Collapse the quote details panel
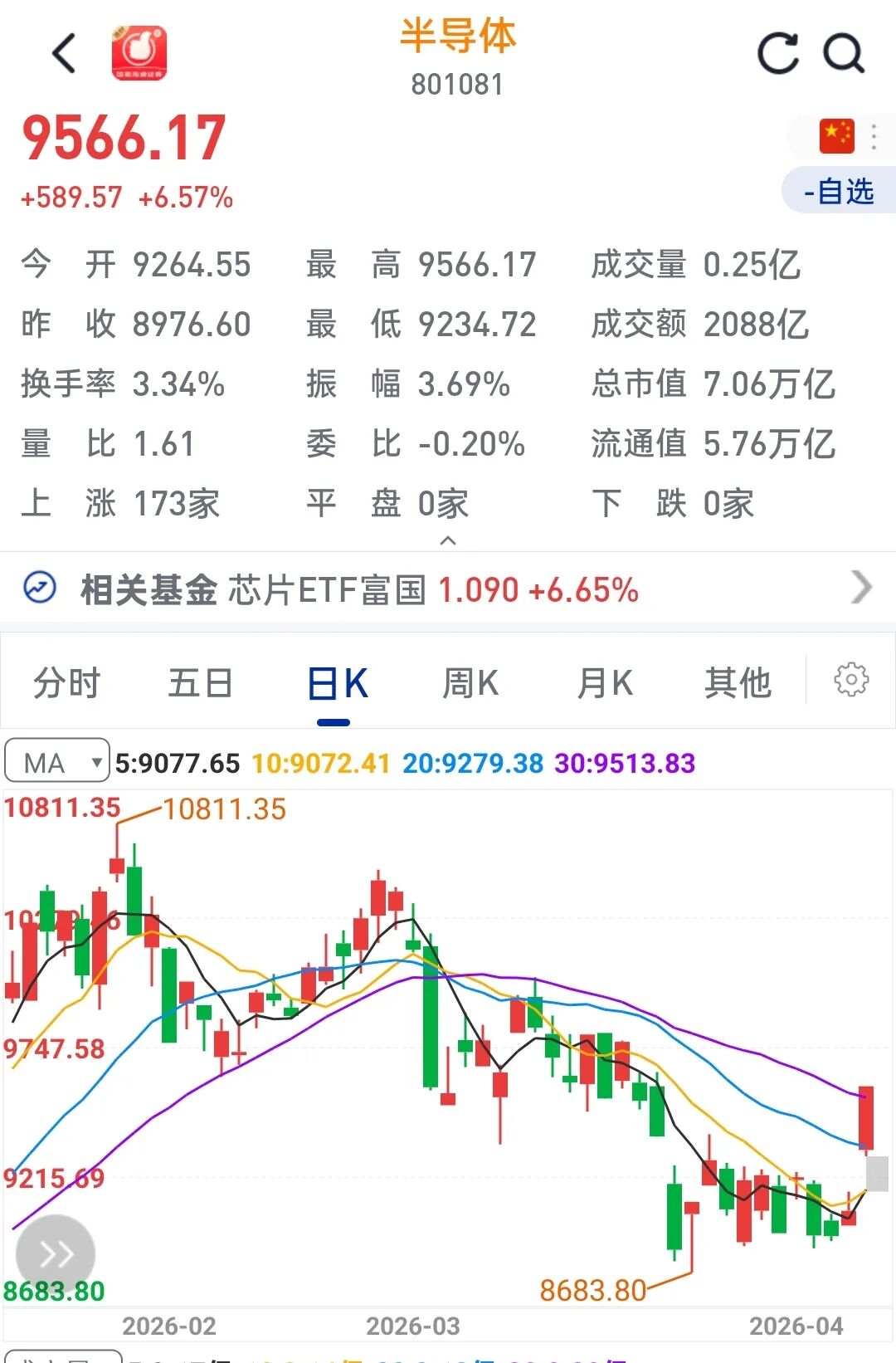 tap(448, 540)
